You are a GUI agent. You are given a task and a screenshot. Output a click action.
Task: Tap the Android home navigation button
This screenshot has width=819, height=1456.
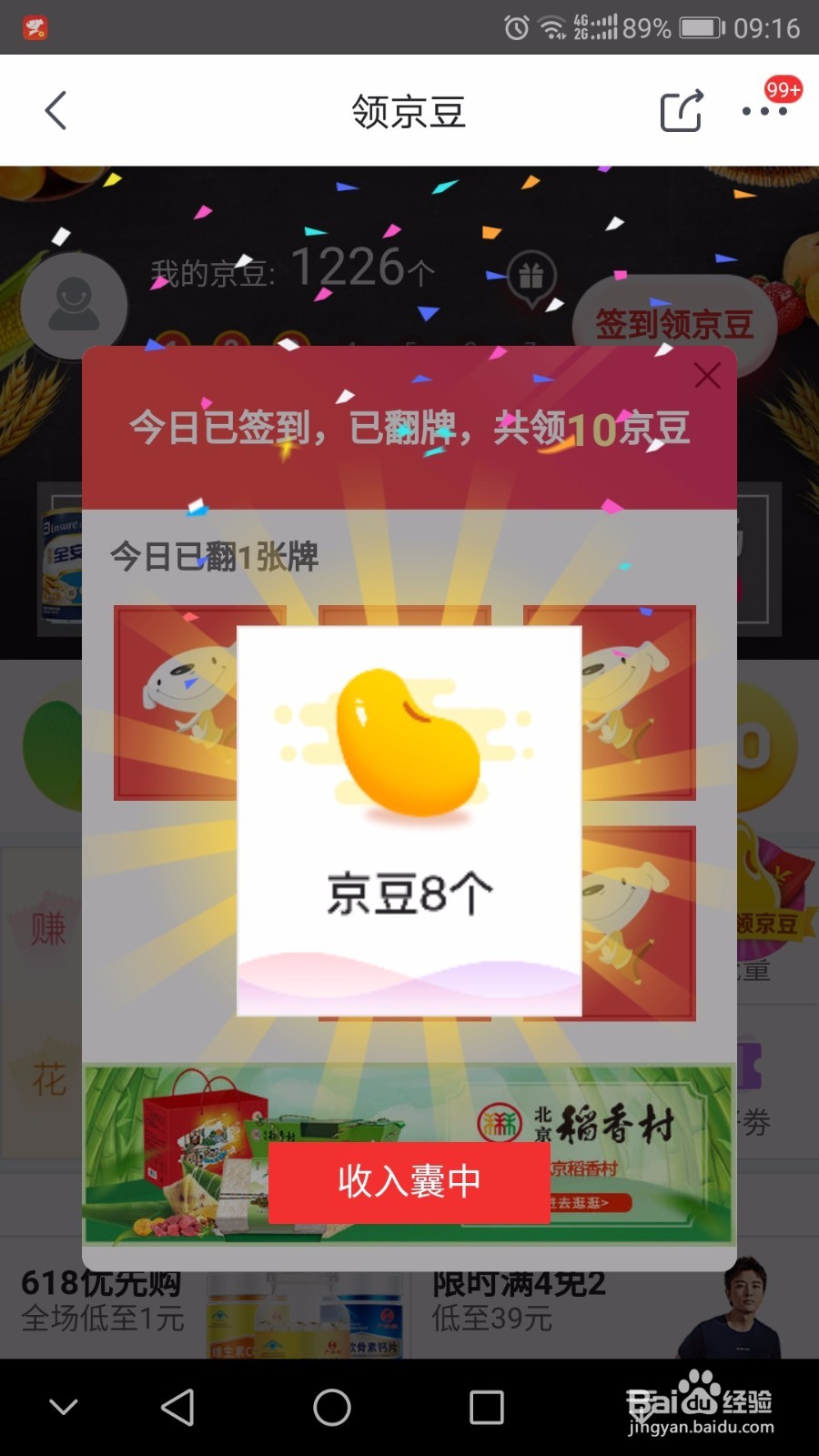click(330, 1406)
